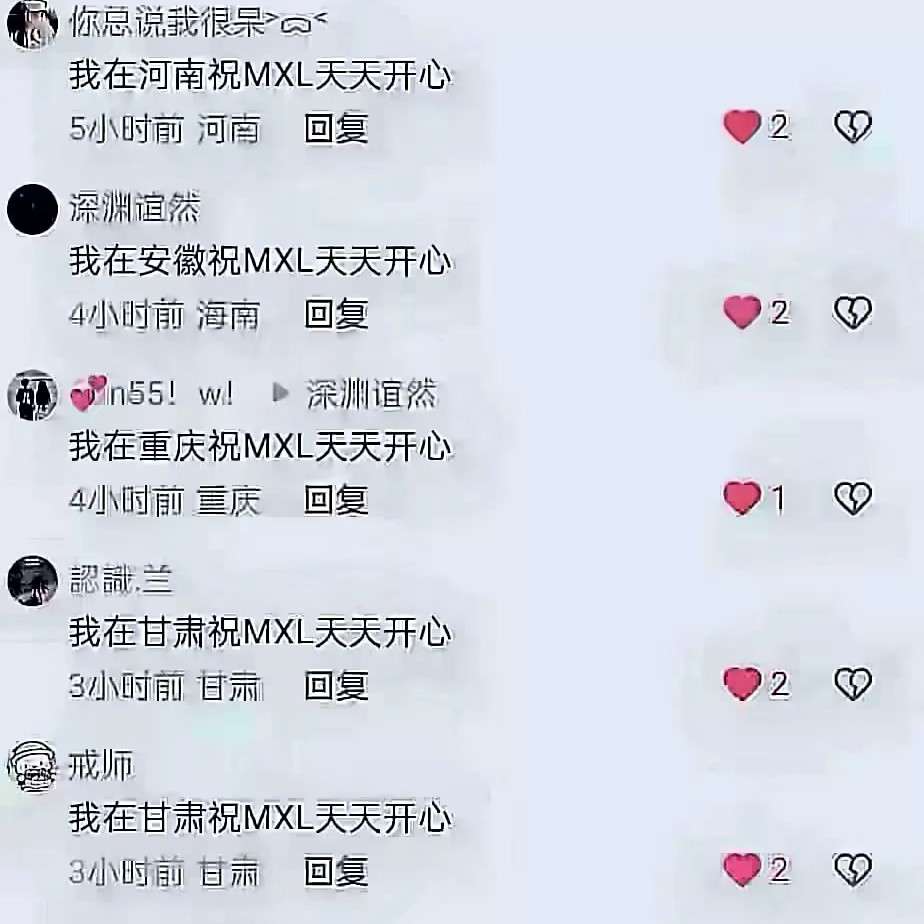The height and width of the screenshot is (924, 924).
Task: Like the 我在重庆祝MXL comment
Action: (x=742, y=498)
